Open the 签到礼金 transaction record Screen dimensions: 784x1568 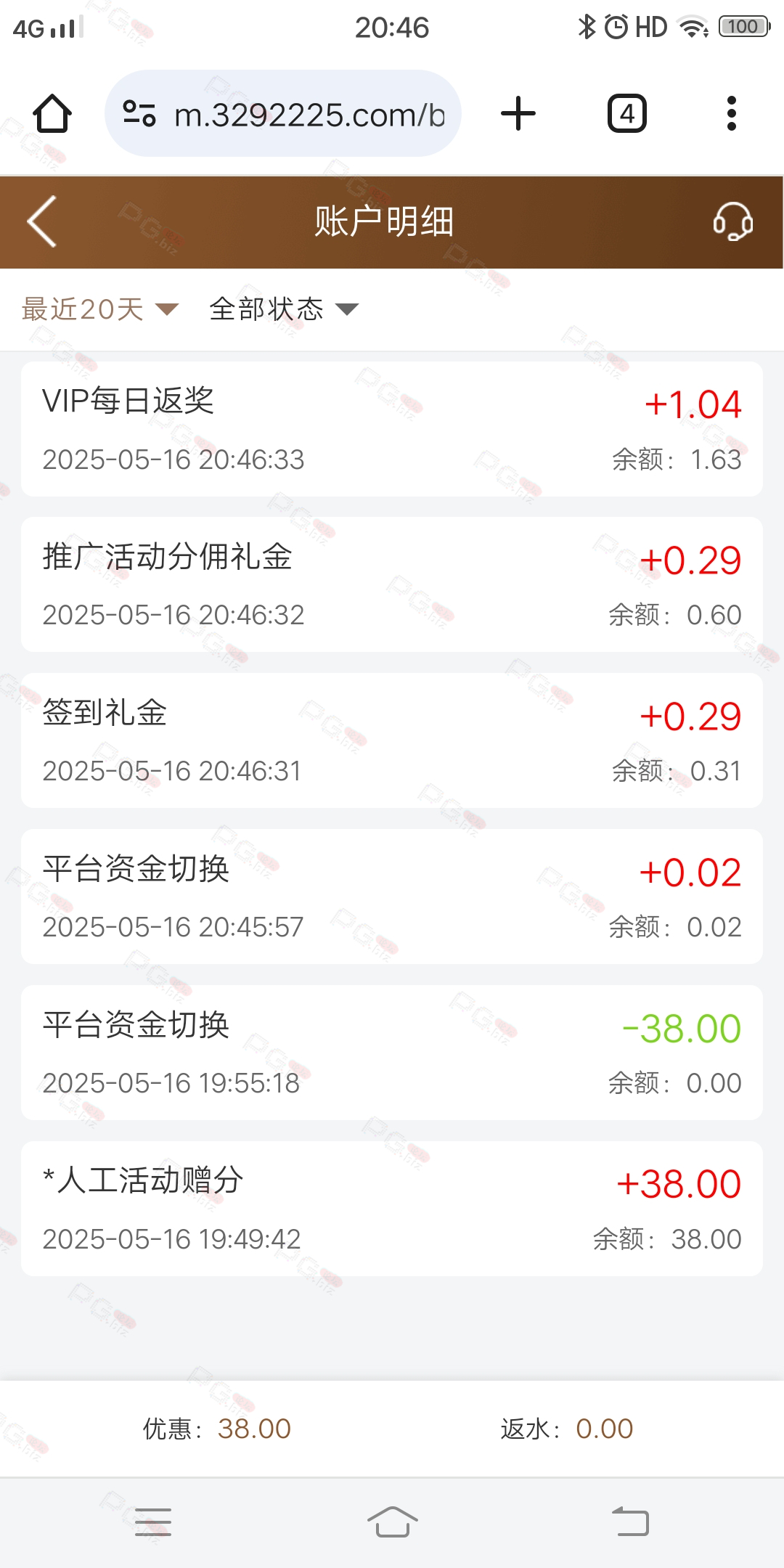[392, 740]
